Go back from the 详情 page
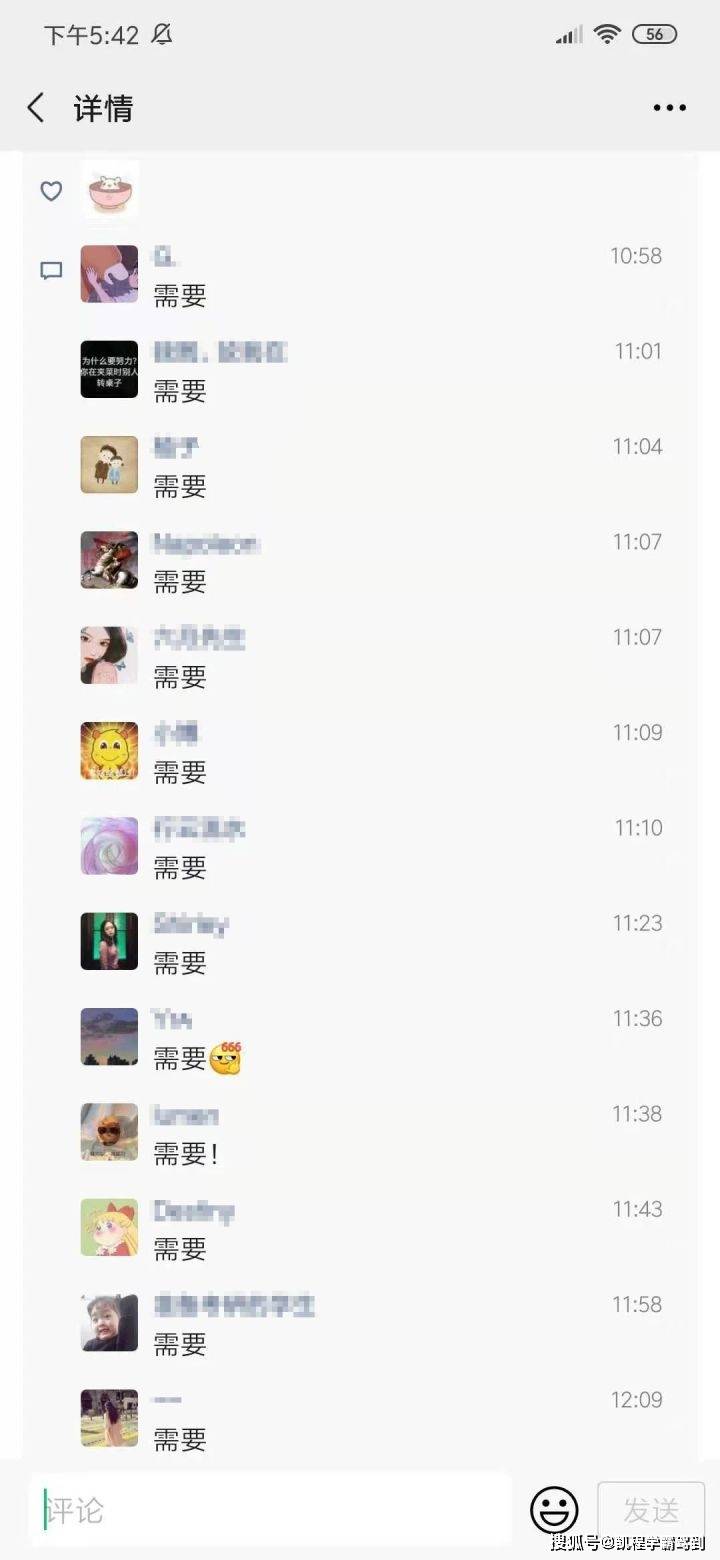 click(36, 108)
